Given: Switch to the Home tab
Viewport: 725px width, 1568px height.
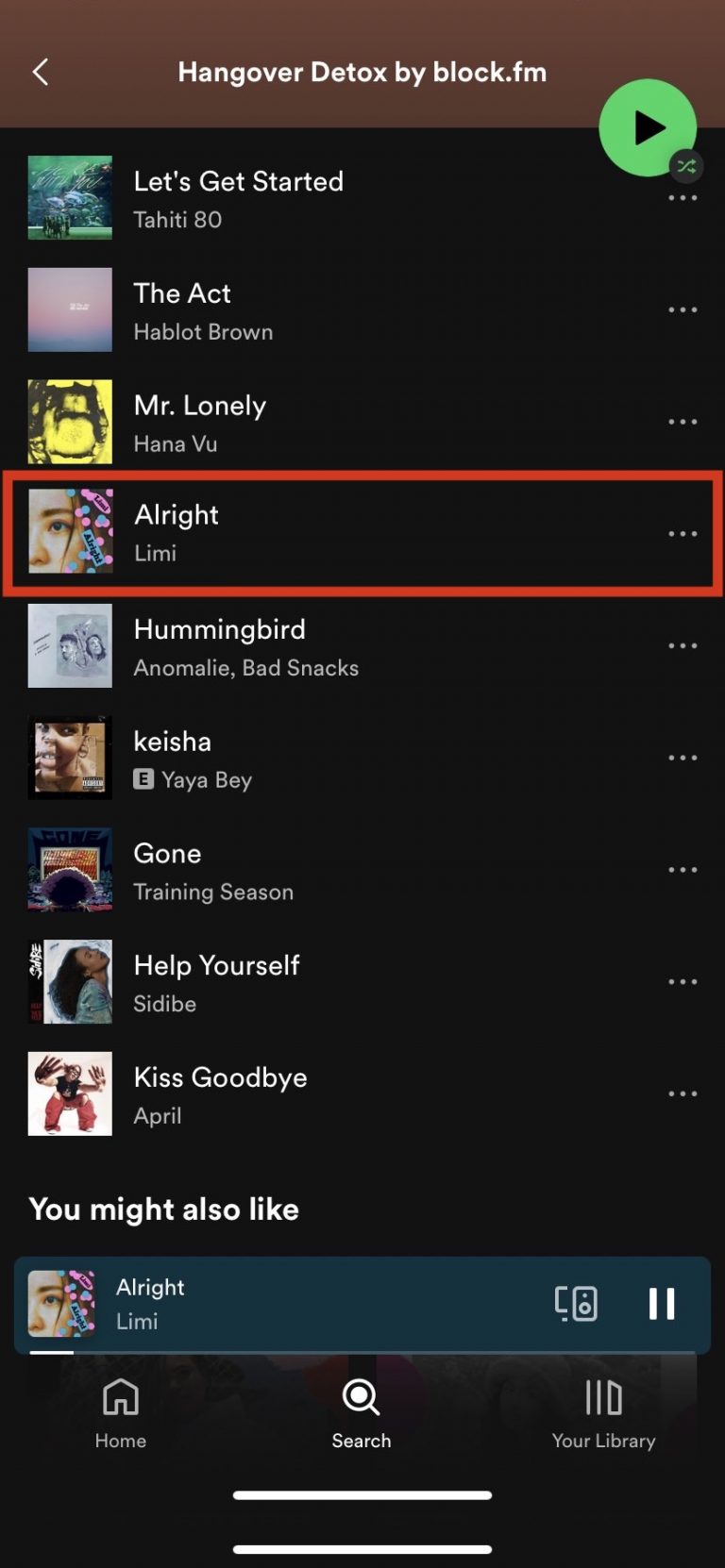Looking at the screenshot, I should (121, 1412).
